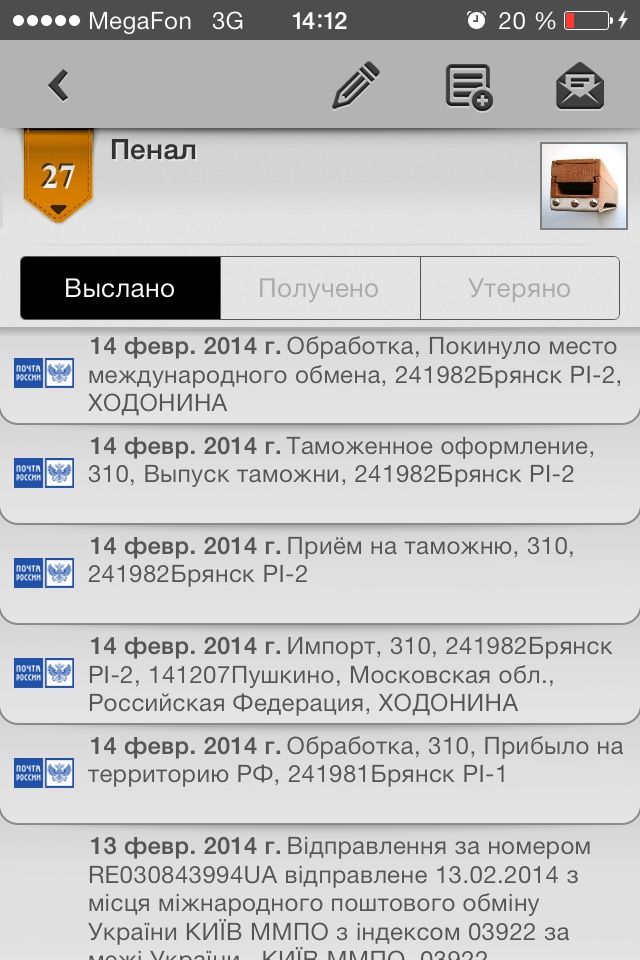
Task: Open the Импорт Пушкино tracking entry
Action: (x=340, y=672)
